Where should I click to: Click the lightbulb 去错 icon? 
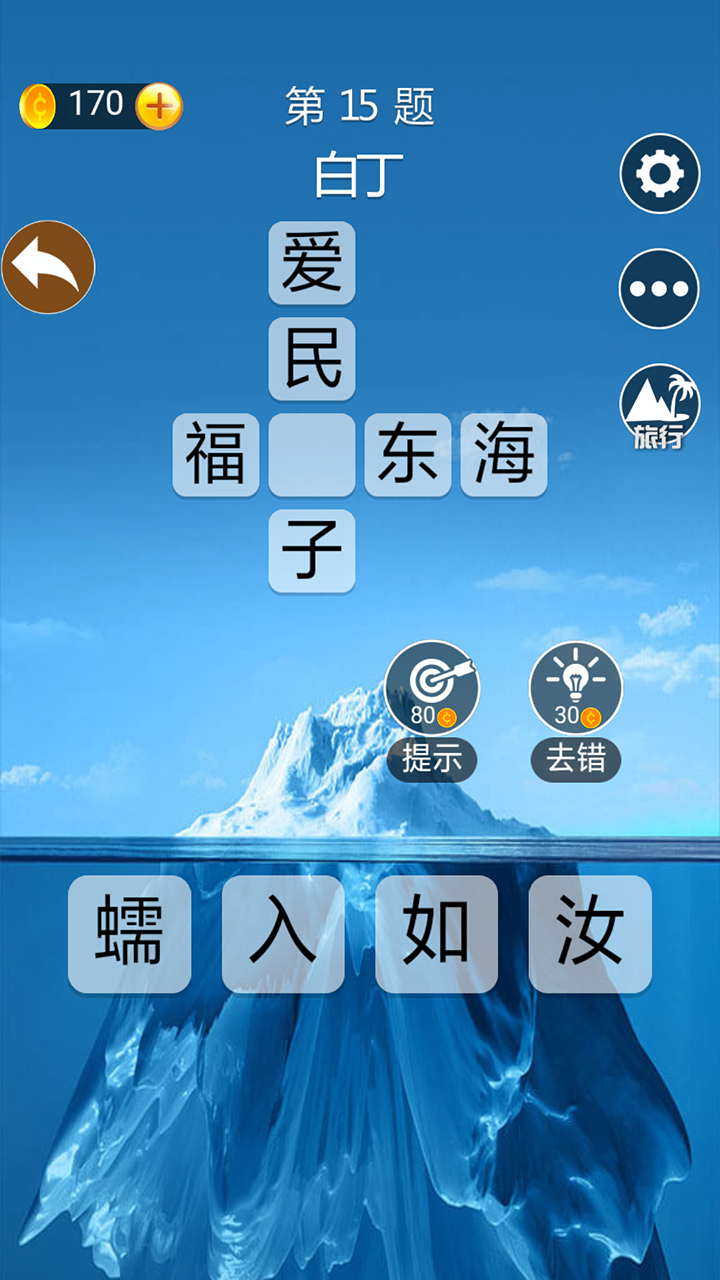pos(573,688)
